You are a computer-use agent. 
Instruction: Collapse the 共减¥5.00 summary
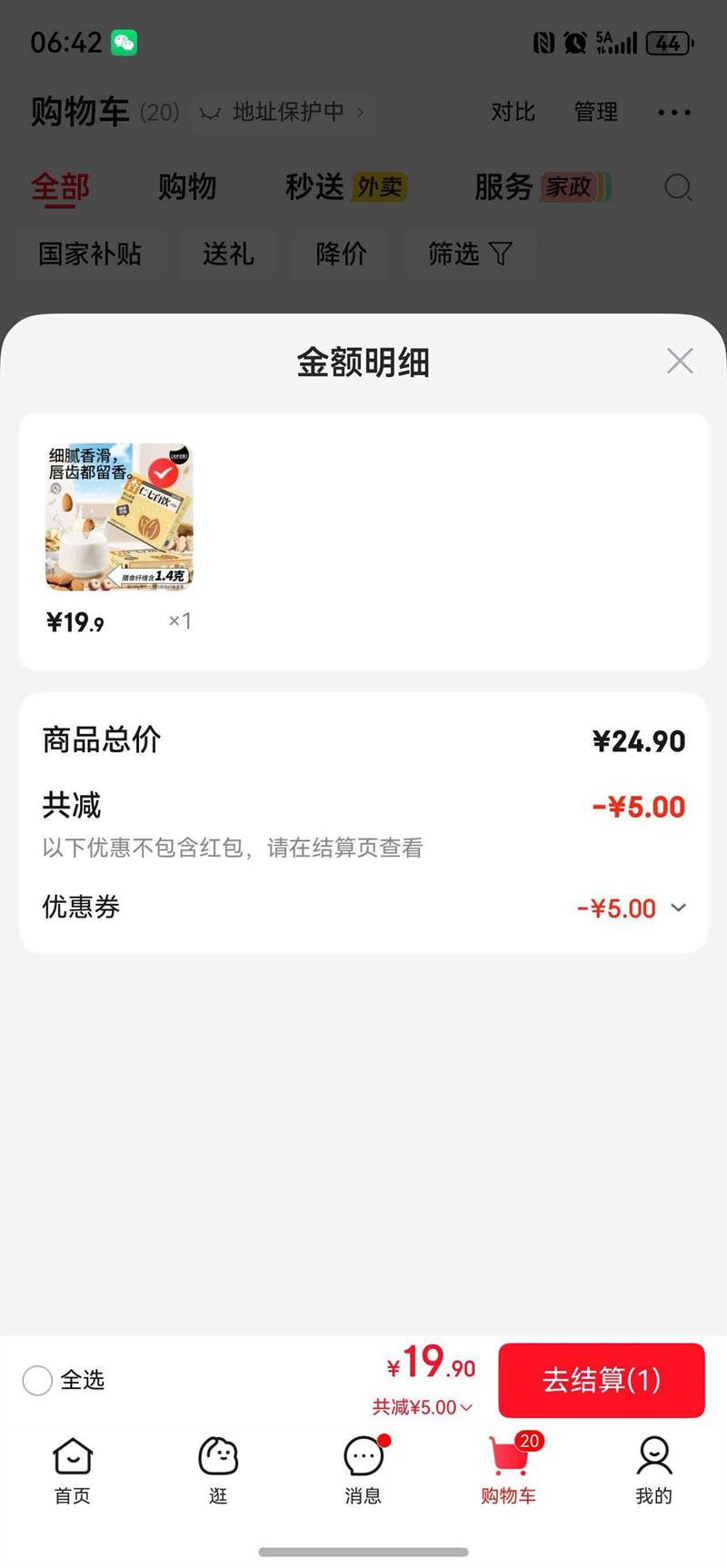423,1407
